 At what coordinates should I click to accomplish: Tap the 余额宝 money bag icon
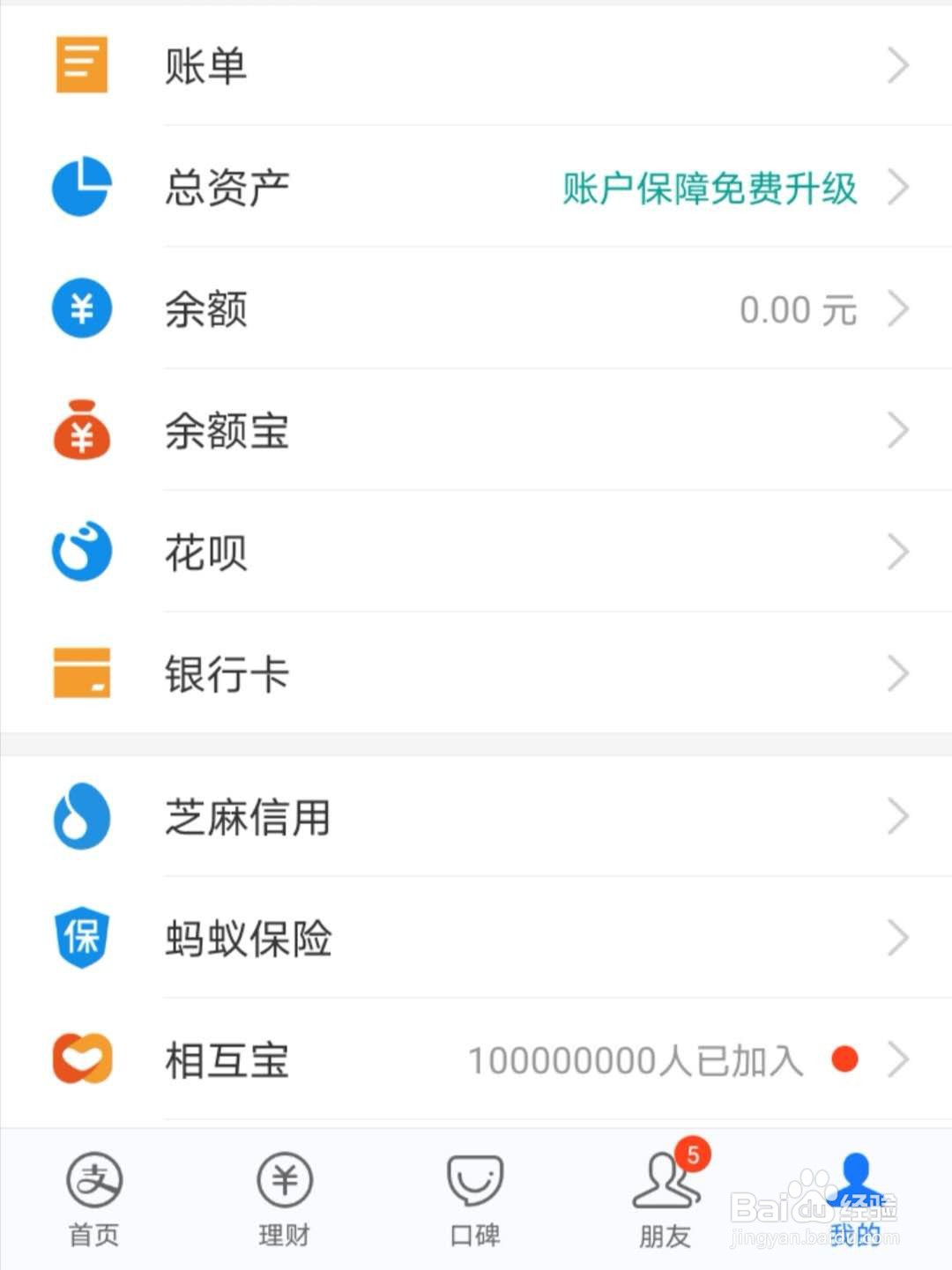point(82,430)
